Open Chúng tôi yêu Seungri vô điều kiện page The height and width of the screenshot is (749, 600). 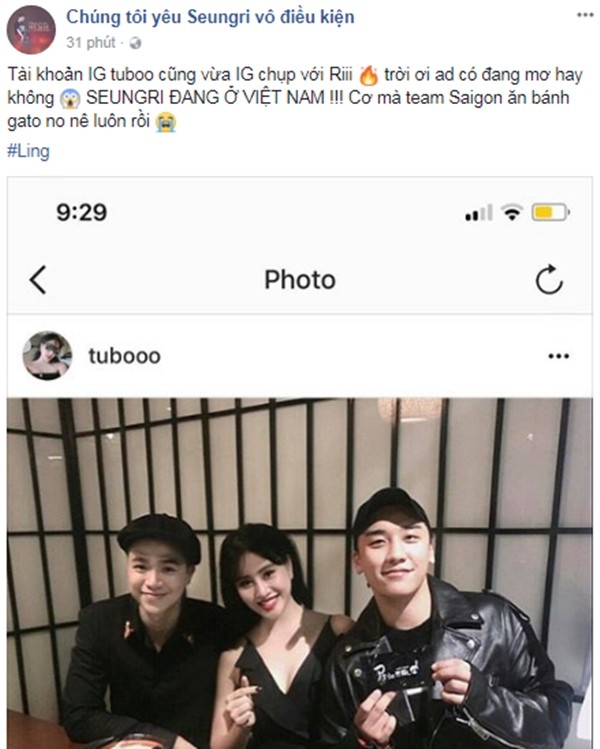coord(210,17)
